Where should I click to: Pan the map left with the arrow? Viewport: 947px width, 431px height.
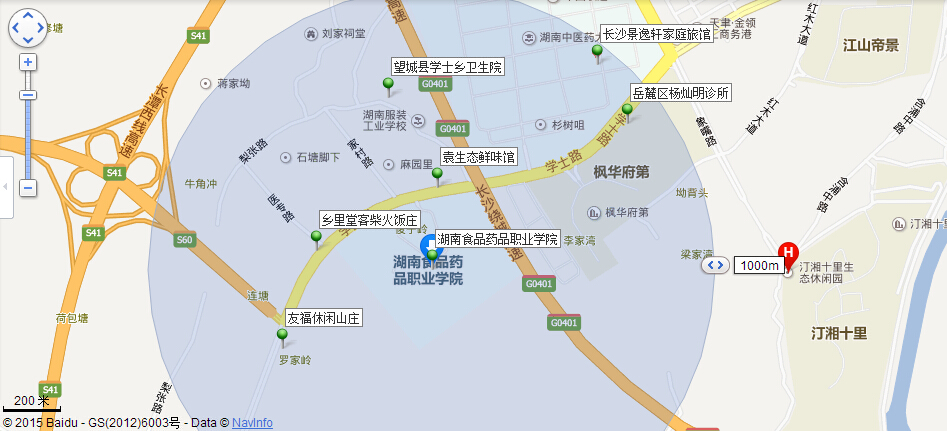(x=15, y=28)
